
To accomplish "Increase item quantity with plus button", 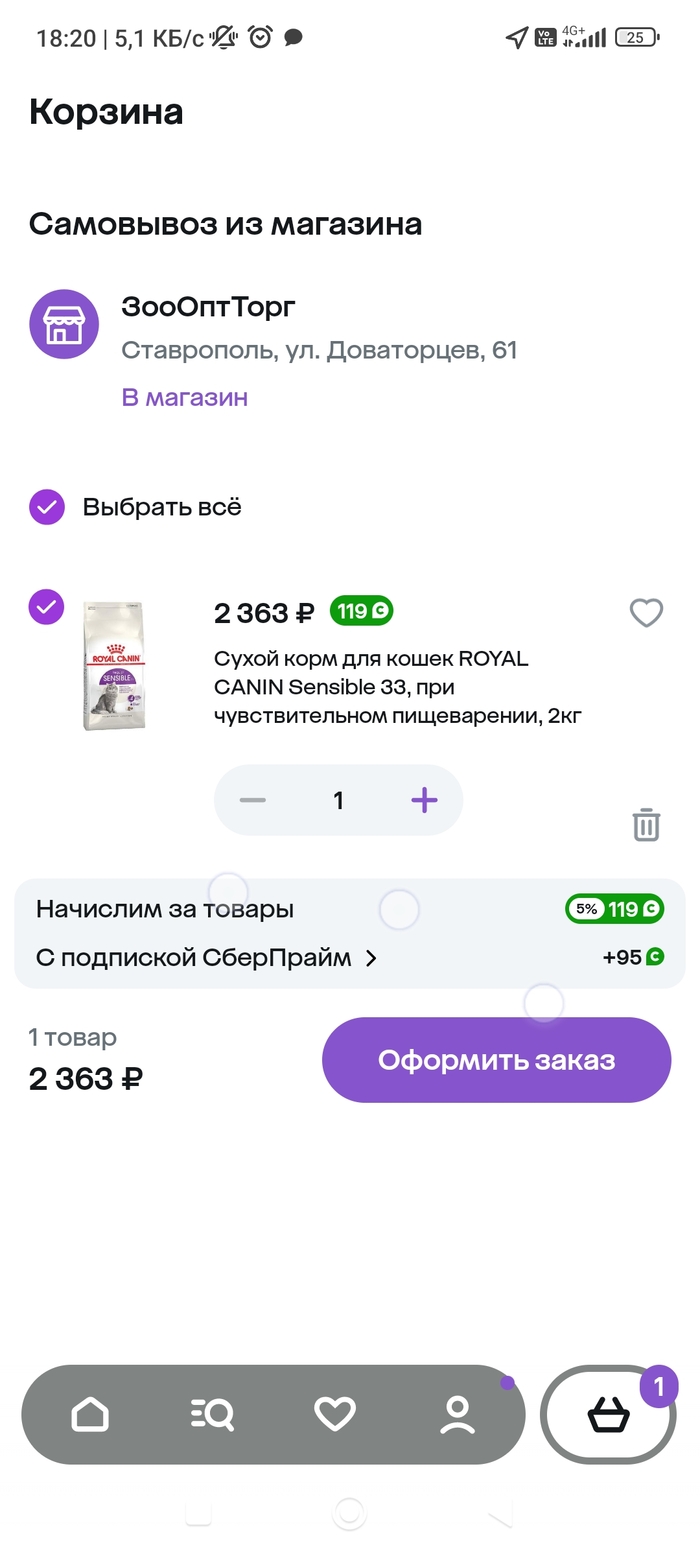I will tap(424, 800).
